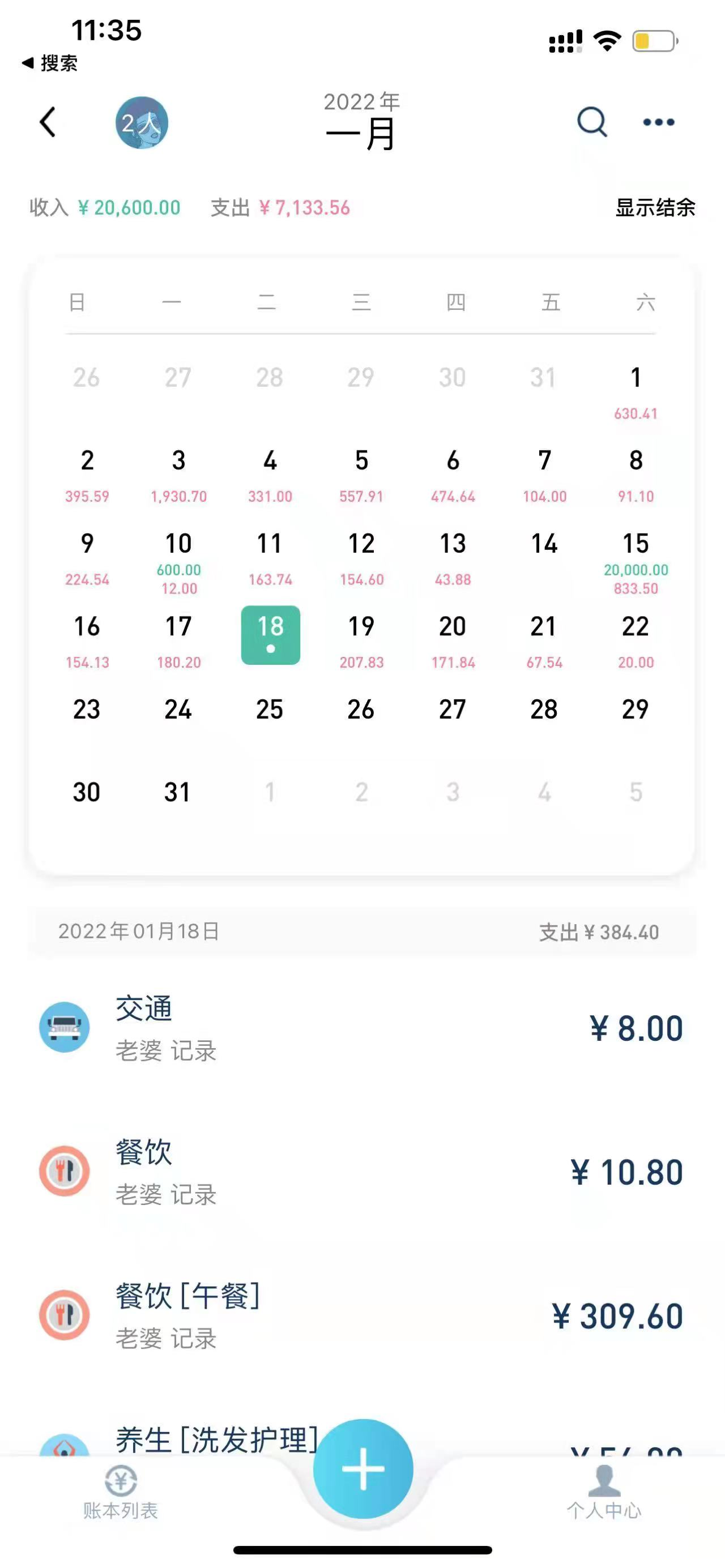Open the 餐饮 [午餐] ¥309.60 record
Image resolution: width=725 pixels, height=1568 pixels.
361,1315
